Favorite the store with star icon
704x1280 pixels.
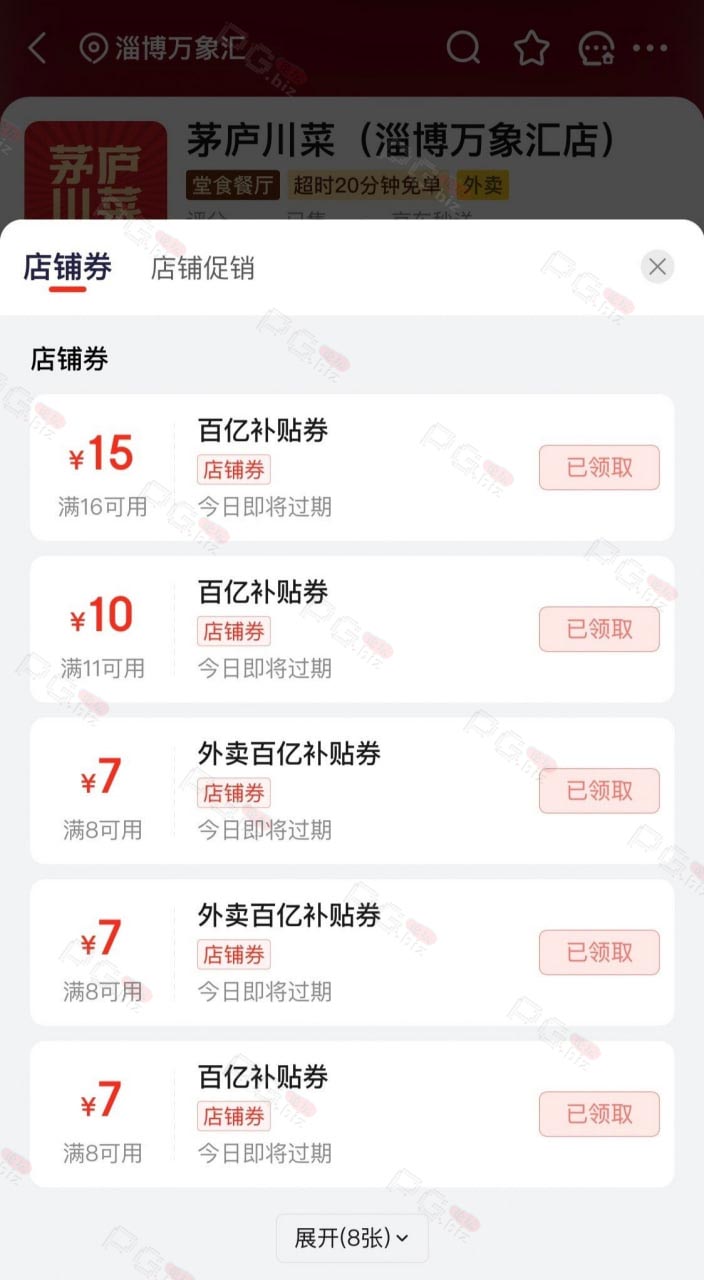tap(531, 47)
